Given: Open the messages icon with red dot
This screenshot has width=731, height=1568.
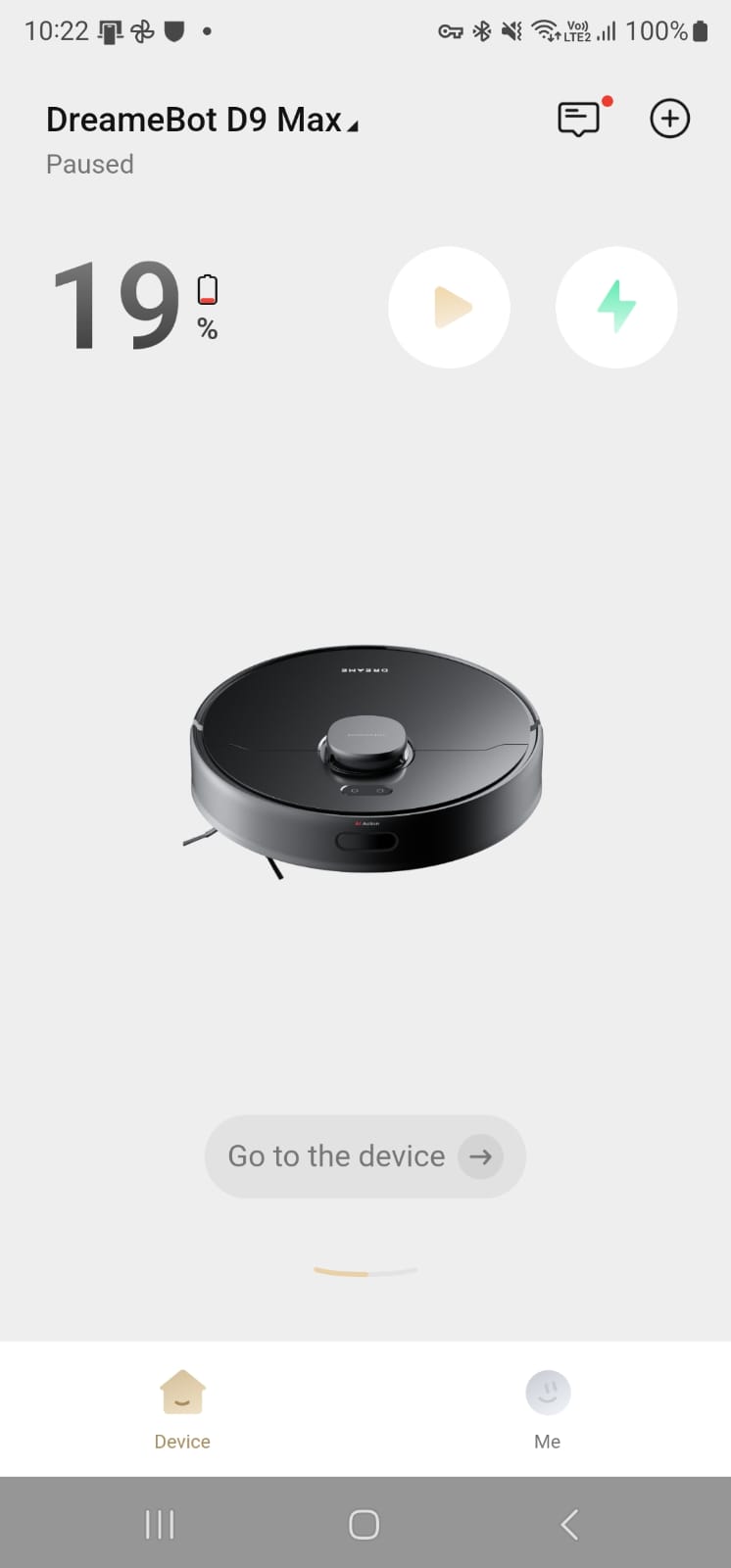Looking at the screenshot, I should pos(578,120).
